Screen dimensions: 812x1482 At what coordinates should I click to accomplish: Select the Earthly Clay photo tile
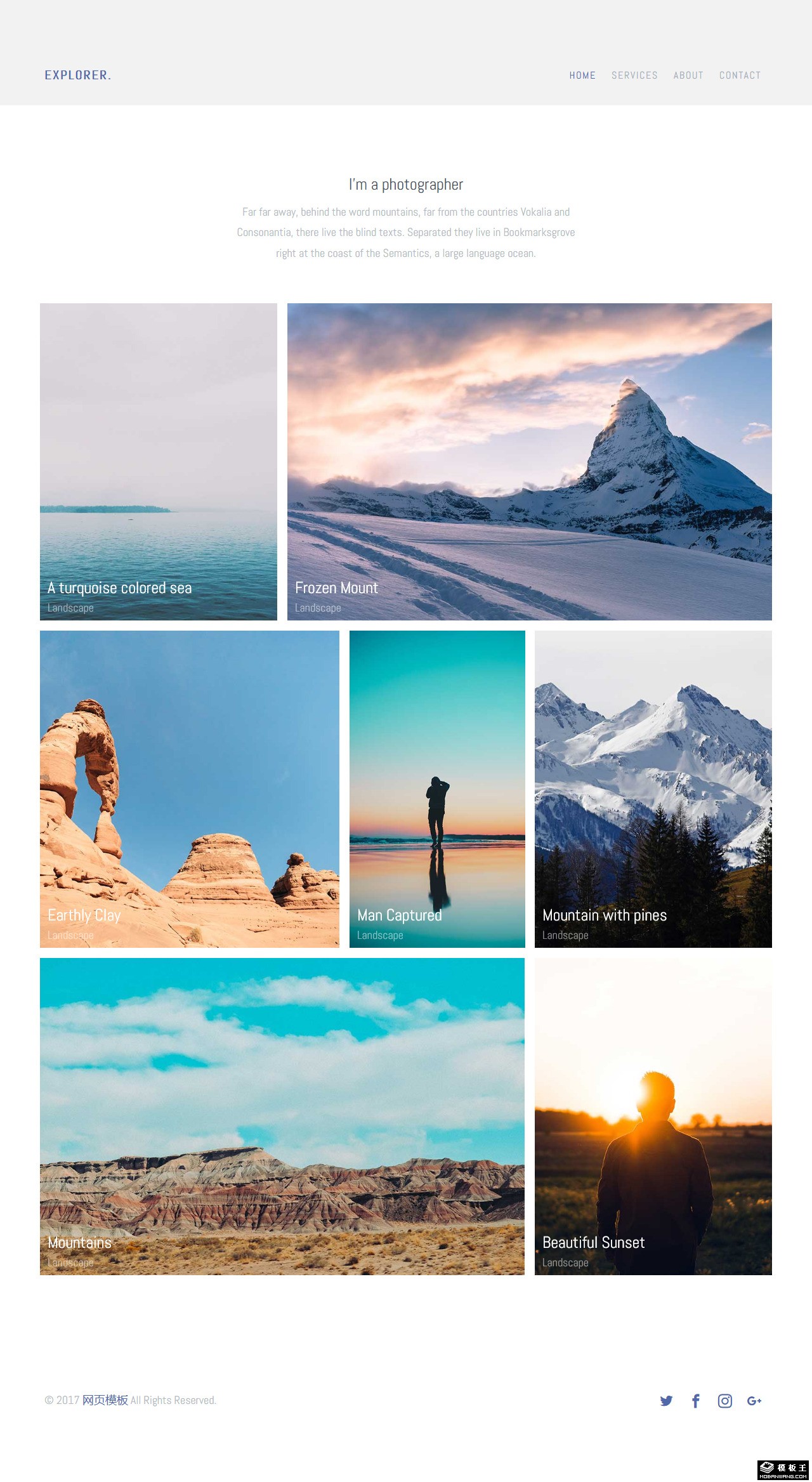(x=190, y=789)
